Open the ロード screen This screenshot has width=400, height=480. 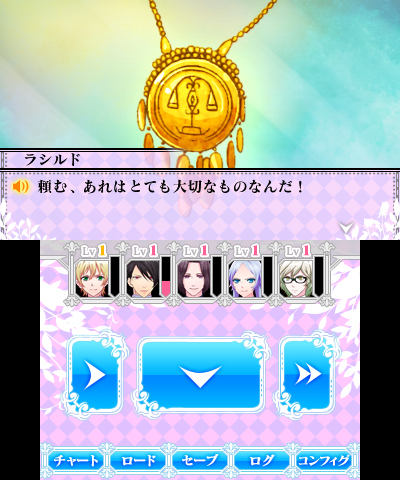pos(138,461)
